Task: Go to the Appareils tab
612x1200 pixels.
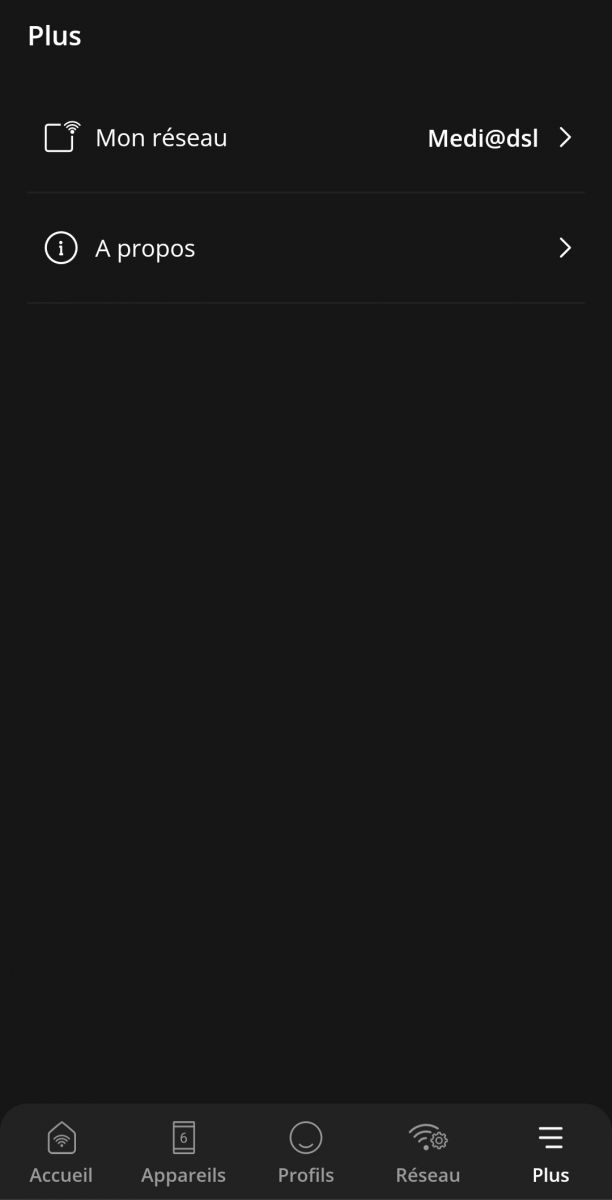Action: [x=183, y=1152]
